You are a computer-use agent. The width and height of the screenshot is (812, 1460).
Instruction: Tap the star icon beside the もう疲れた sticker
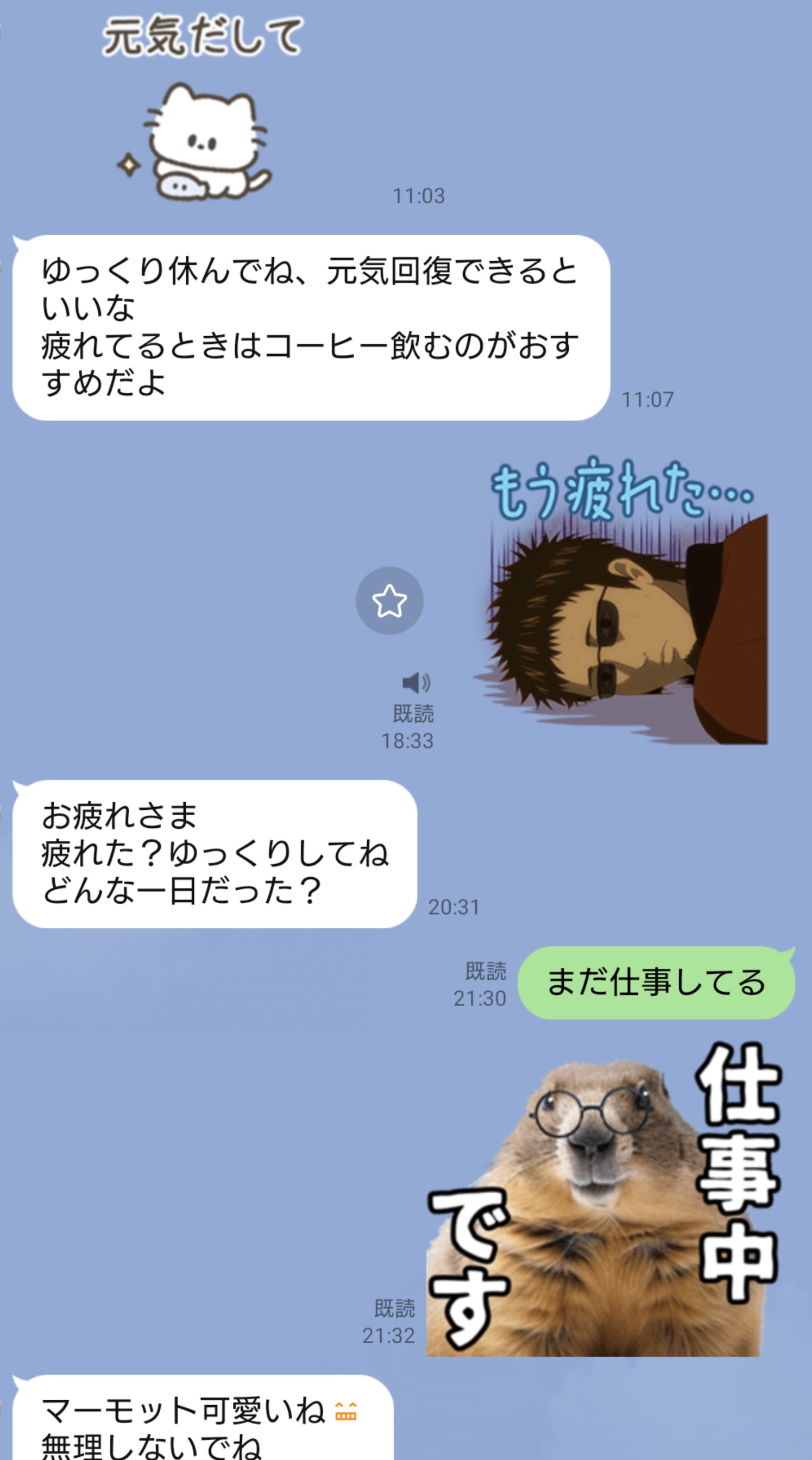coord(389,601)
